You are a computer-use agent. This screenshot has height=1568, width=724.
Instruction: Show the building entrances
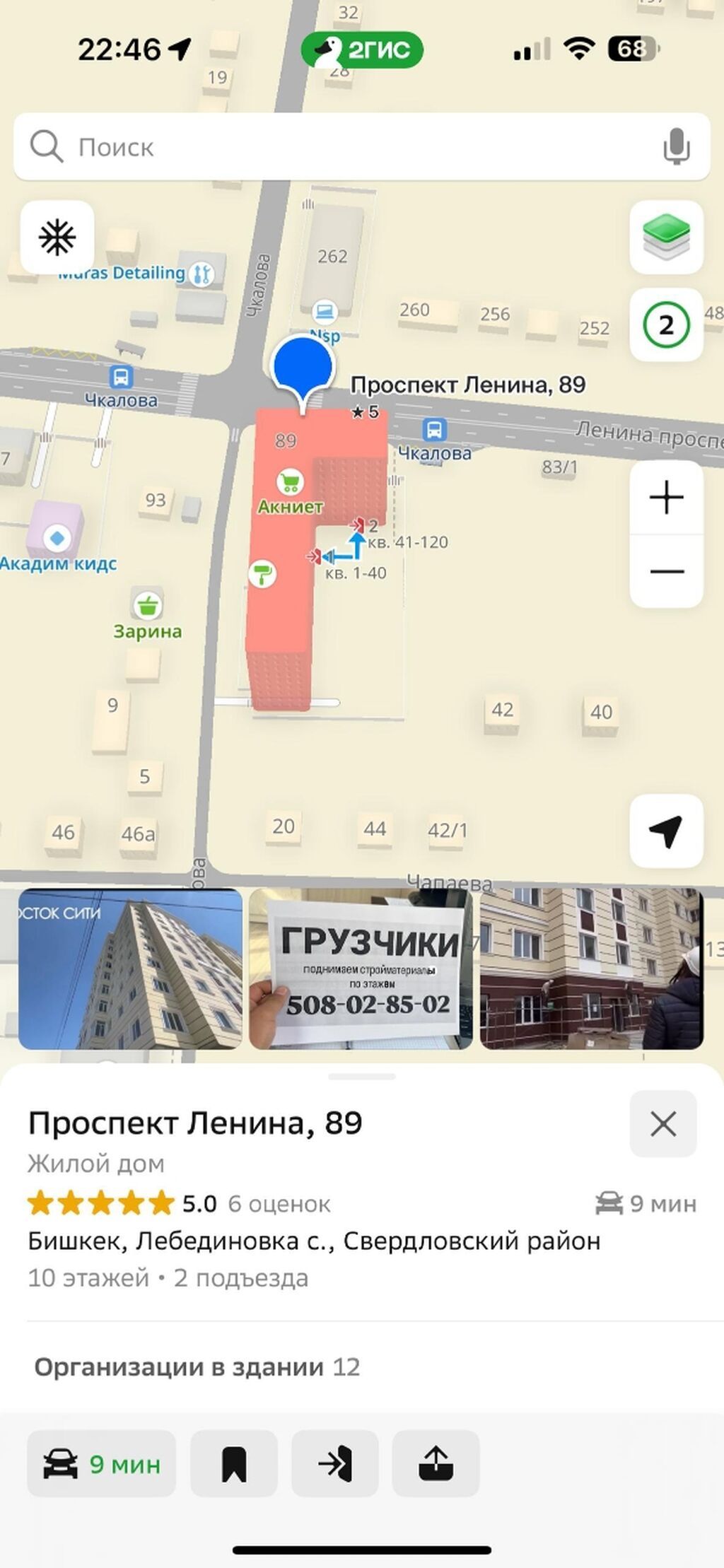coord(335,1463)
